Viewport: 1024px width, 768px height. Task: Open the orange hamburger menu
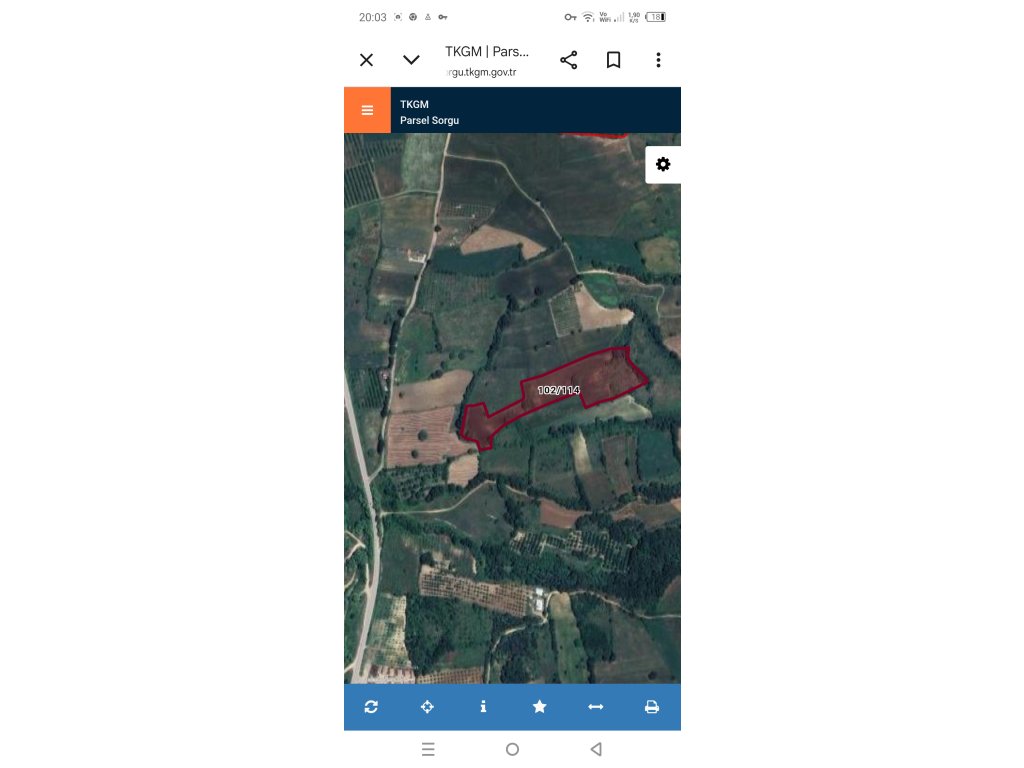coord(367,110)
